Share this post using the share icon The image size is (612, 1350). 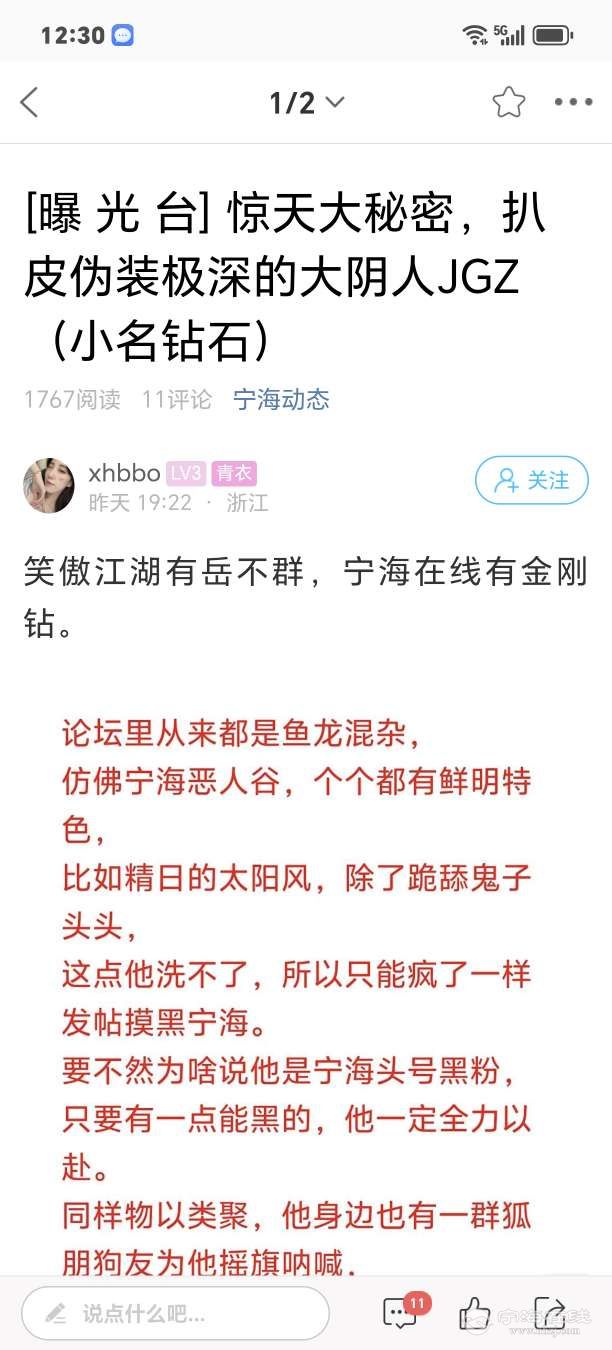550,1312
